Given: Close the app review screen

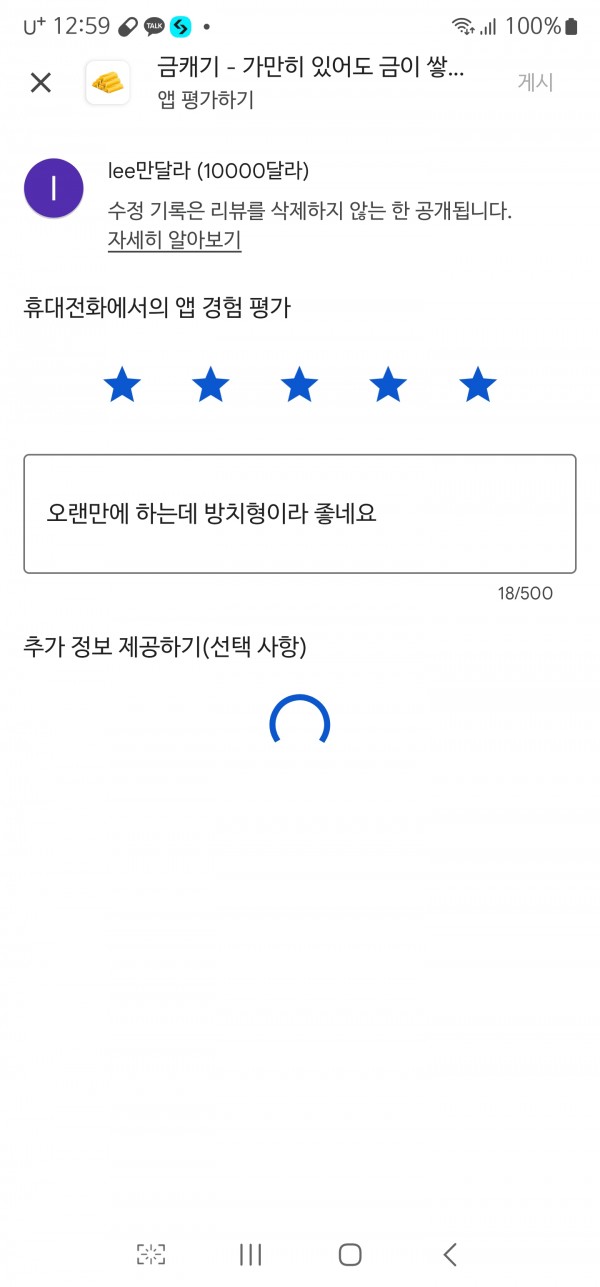Looking at the screenshot, I should [x=40, y=83].
